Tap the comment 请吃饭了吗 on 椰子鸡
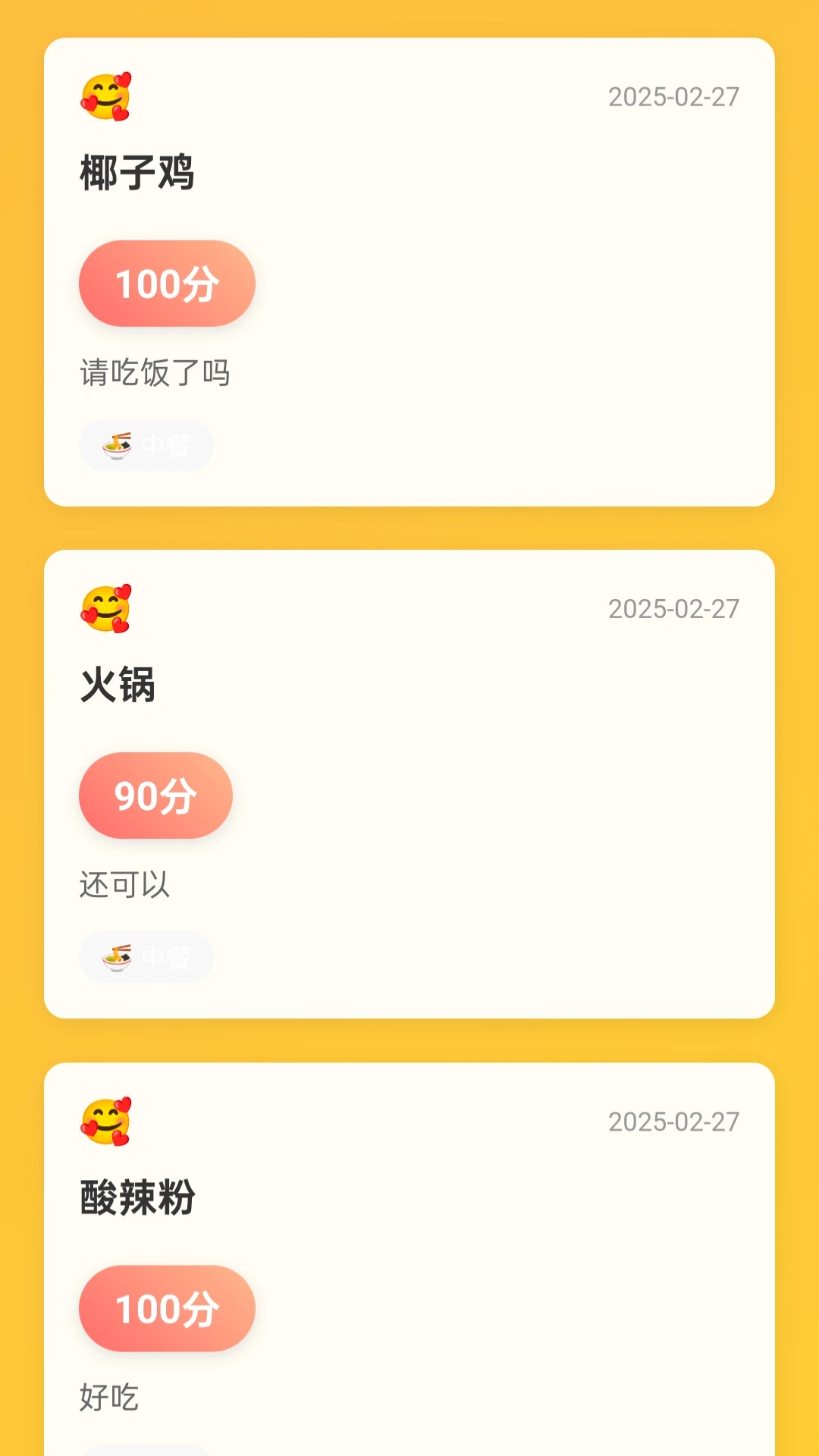The height and width of the screenshot is (1456, 819). [155, 373]
